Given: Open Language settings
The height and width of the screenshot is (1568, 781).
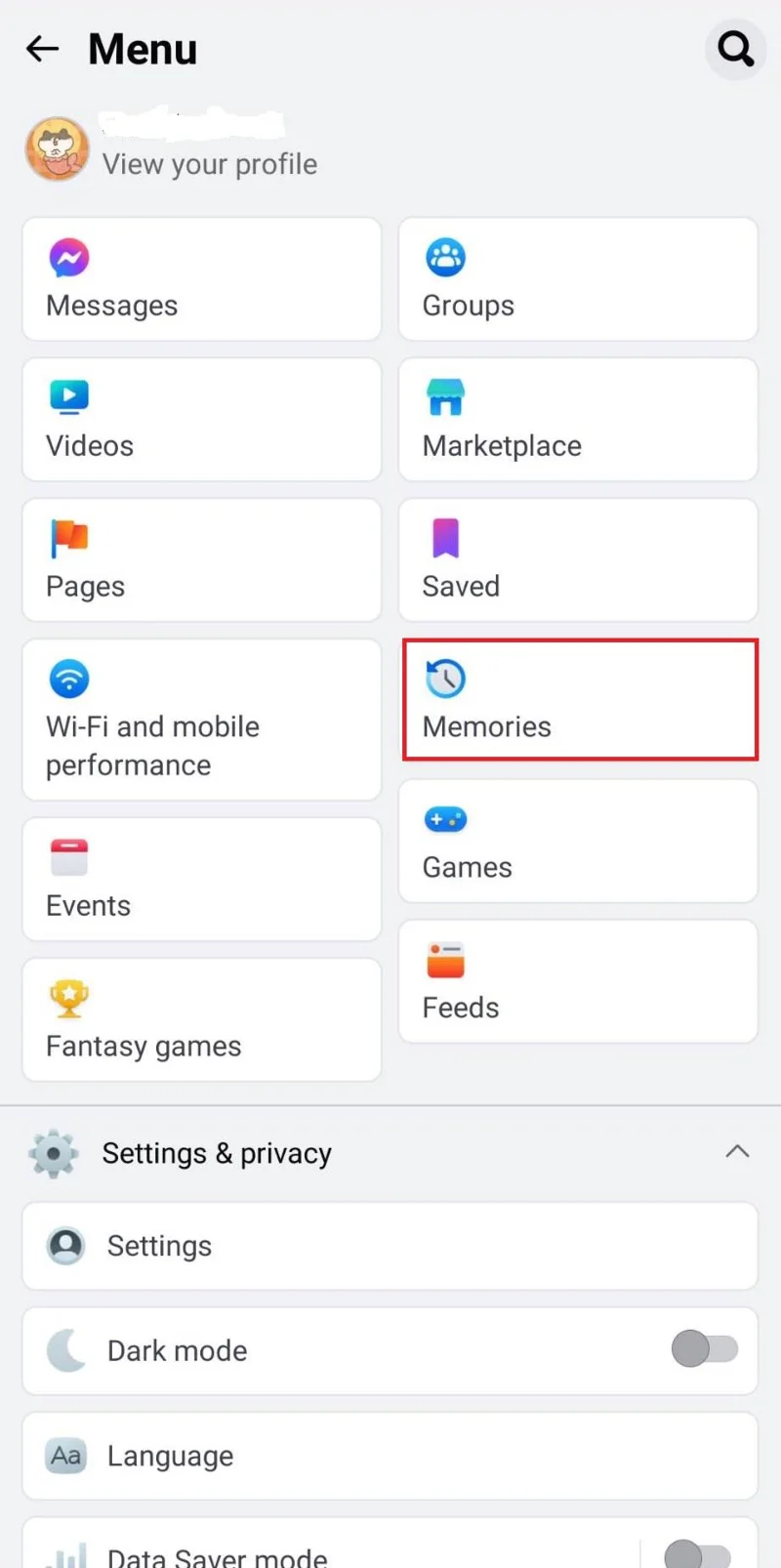Looking at the screenshot, I should coord(390,1456).
